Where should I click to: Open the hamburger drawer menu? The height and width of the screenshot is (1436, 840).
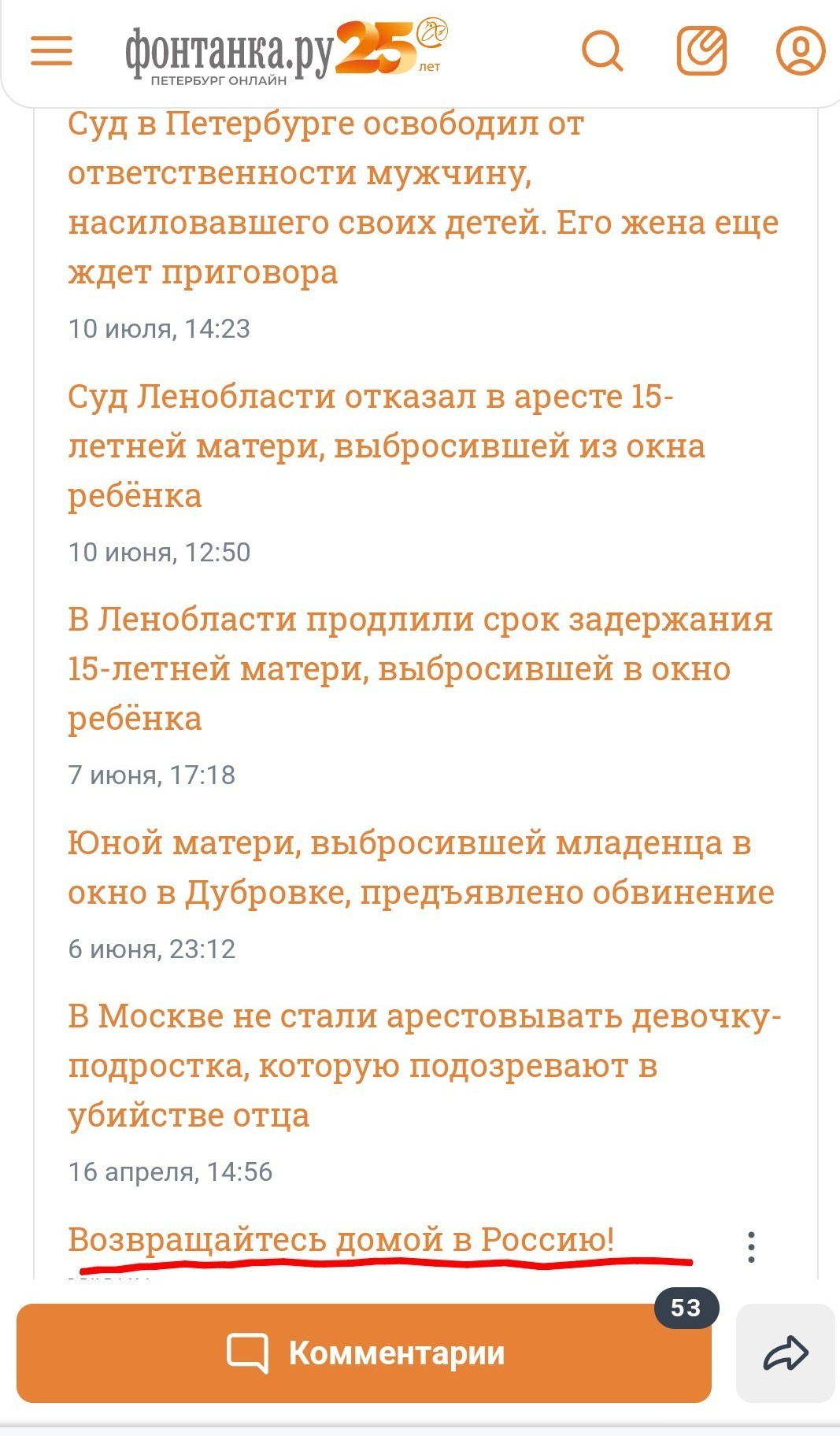[51, 51]
